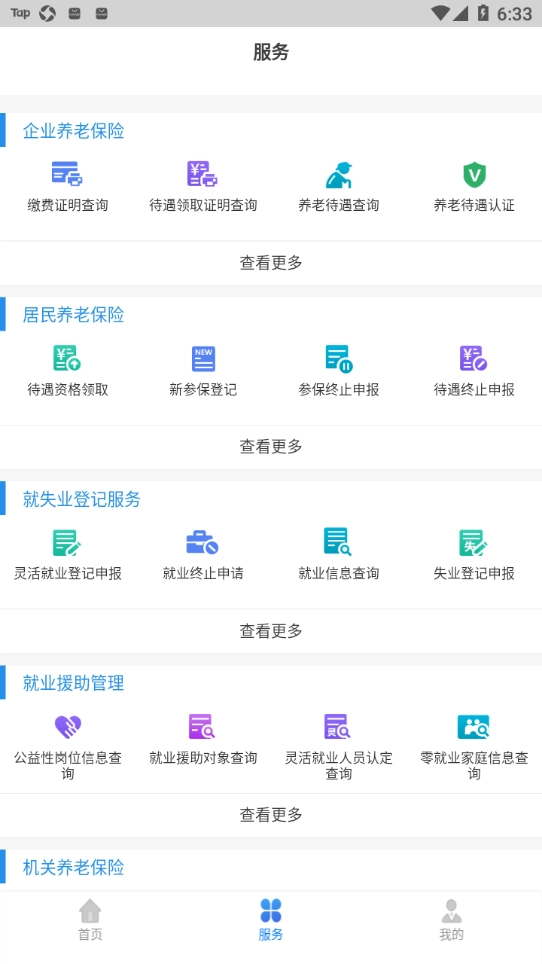The image size is (542, 964).
Task: Select 养老待遇查询
Action: click(x=339, y=187)
